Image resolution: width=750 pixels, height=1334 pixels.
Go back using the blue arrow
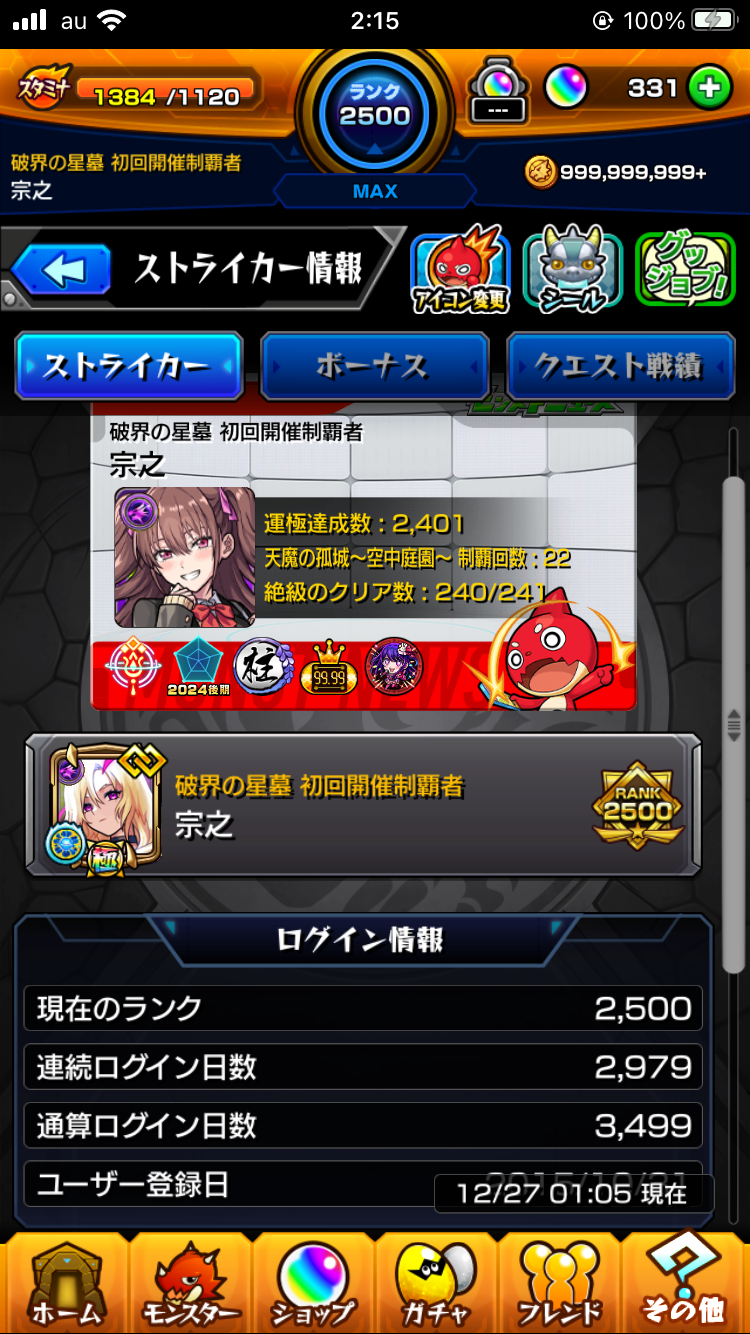click(62, 270)
